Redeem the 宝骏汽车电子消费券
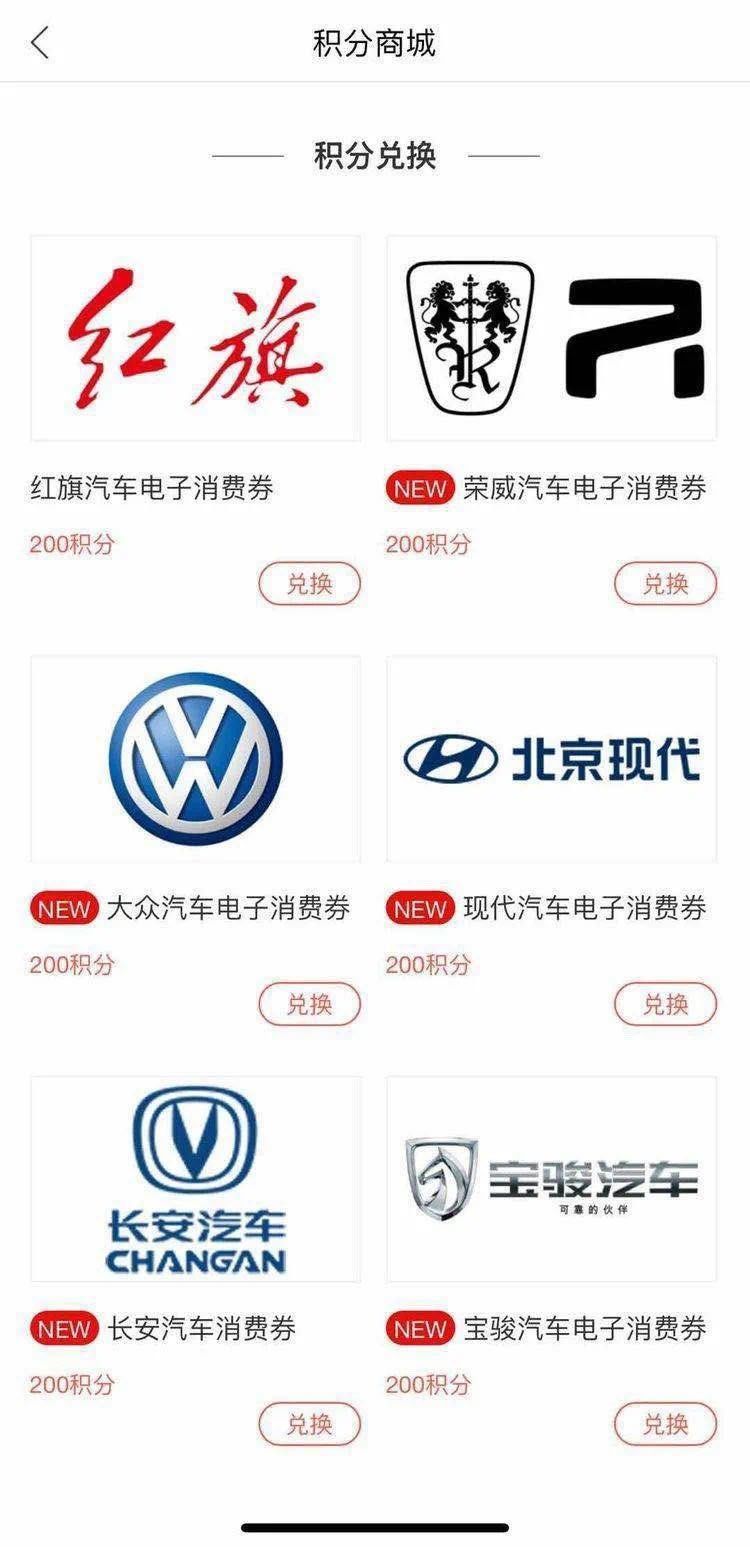This screenshot has width=750, height=1547. (665, 1424)
